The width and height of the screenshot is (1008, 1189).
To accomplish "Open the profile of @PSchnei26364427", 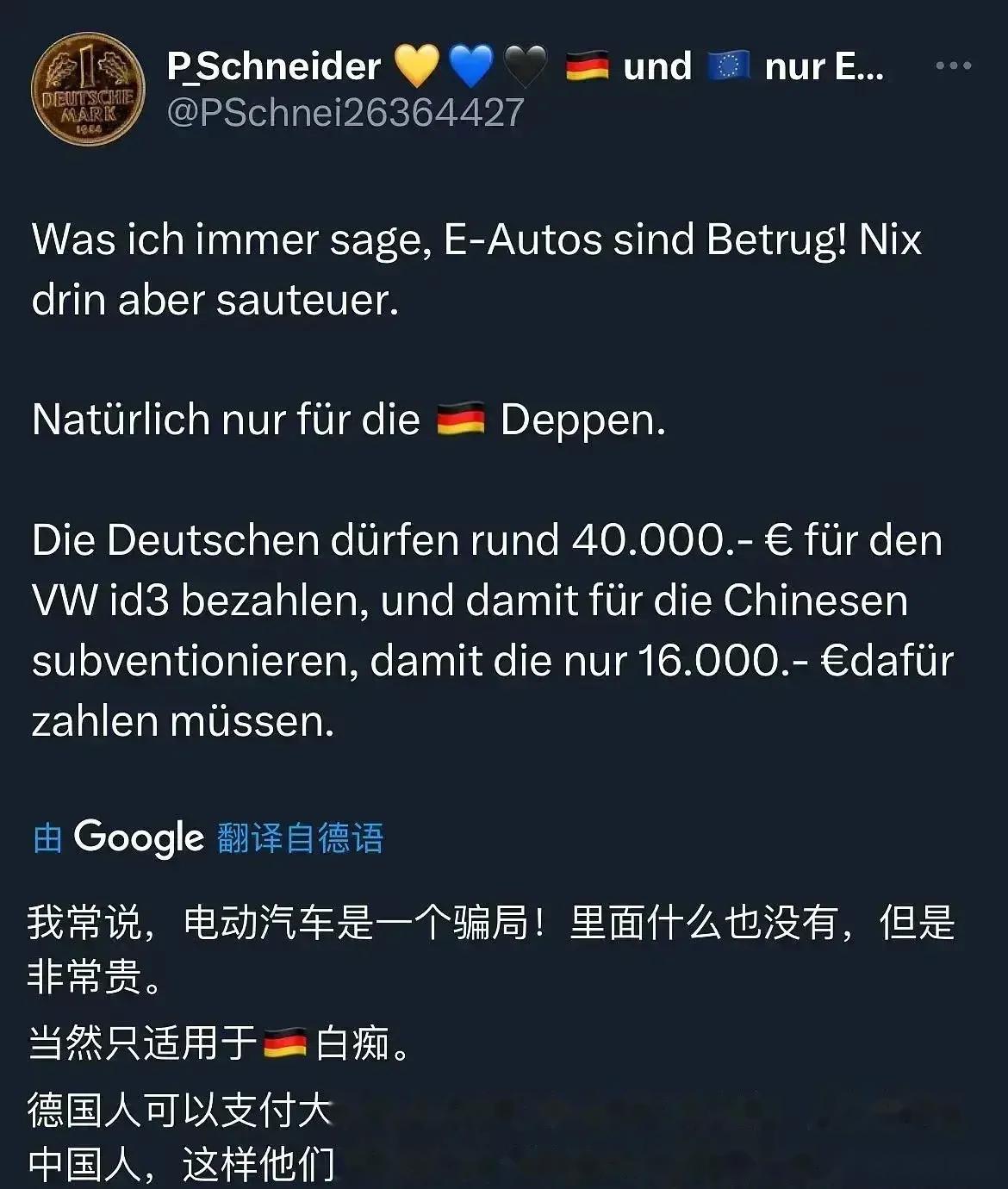I will (x=345, y=110).
